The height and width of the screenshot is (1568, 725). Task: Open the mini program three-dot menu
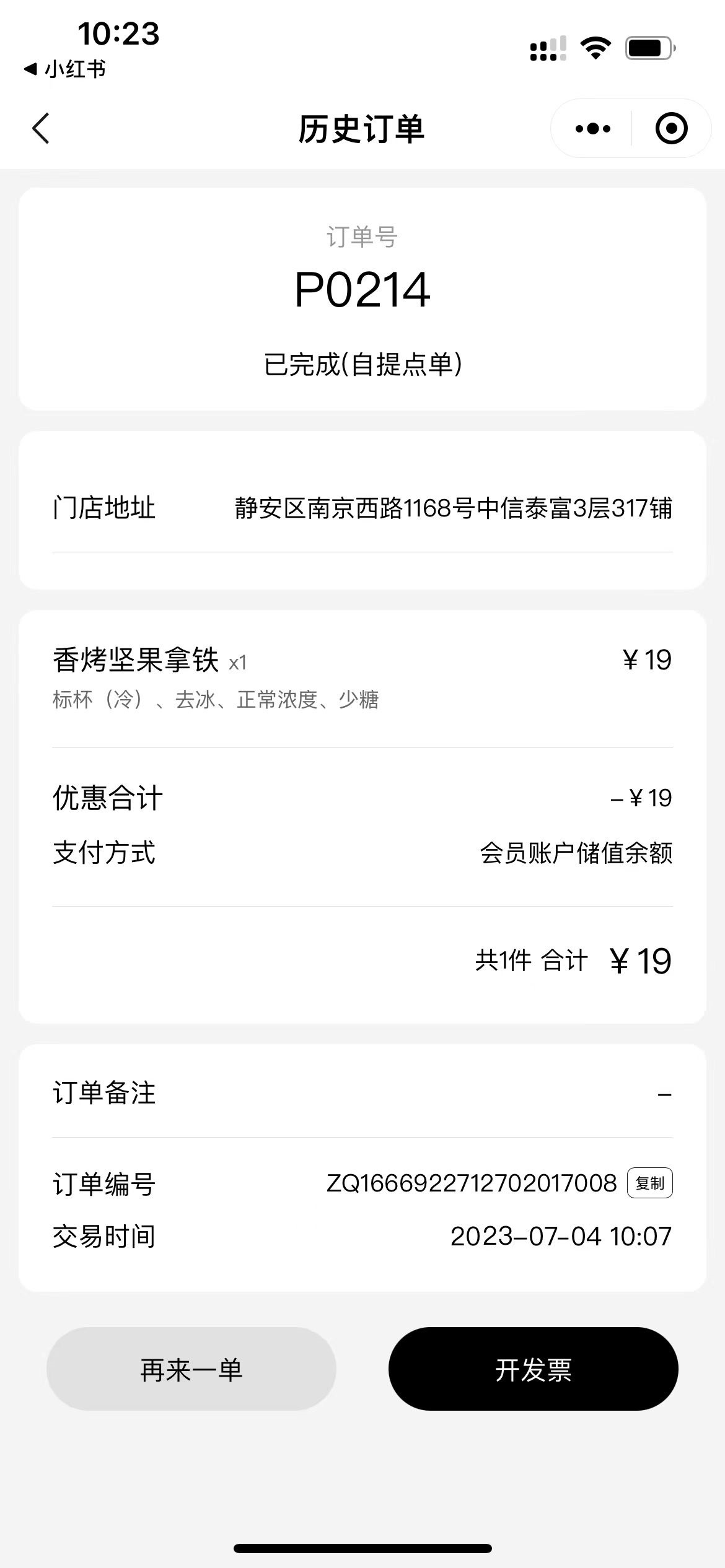tap(592, 129)
